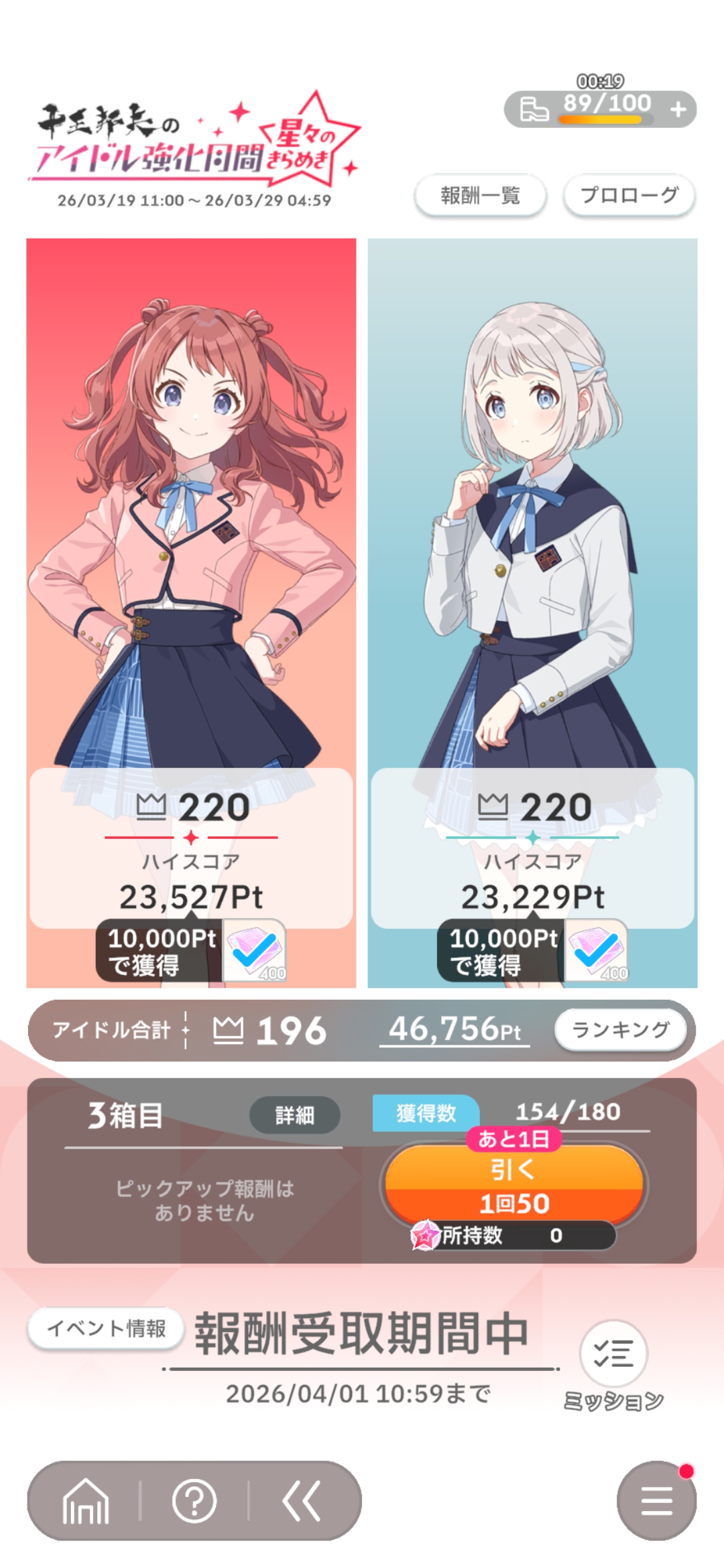Open the hamburger main menu

click(657, 1501)
